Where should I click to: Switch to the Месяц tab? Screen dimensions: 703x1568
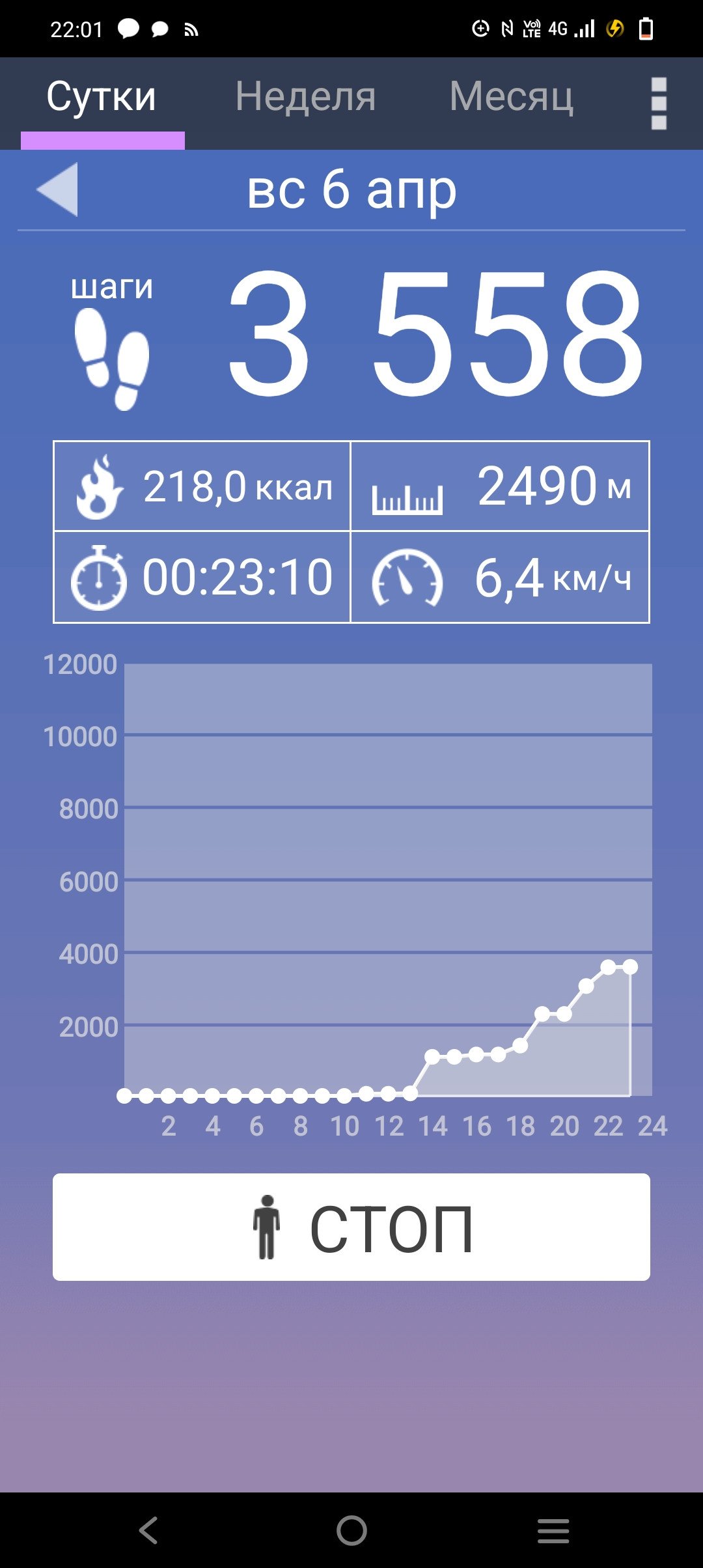512,97
